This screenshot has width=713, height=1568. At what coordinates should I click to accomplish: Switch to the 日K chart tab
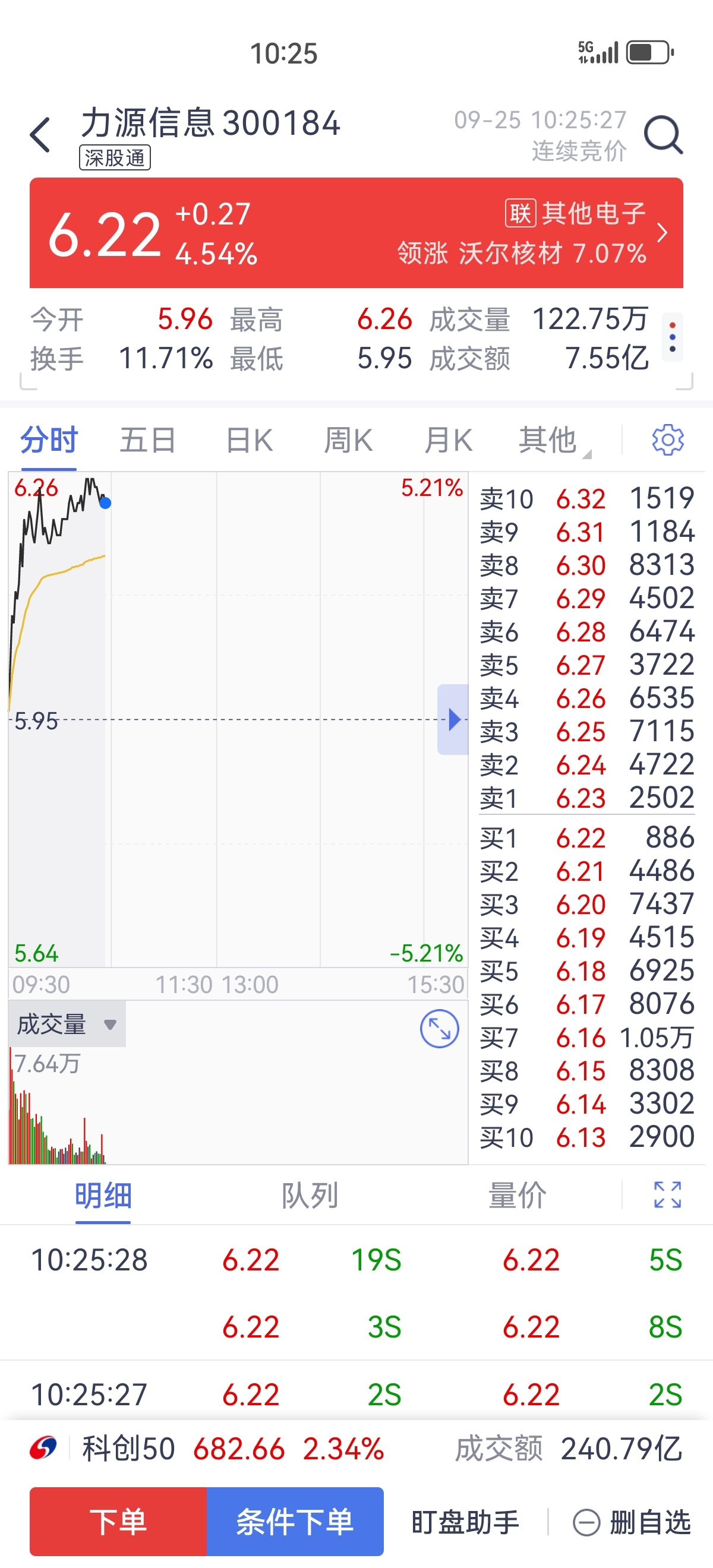[249, 440]
